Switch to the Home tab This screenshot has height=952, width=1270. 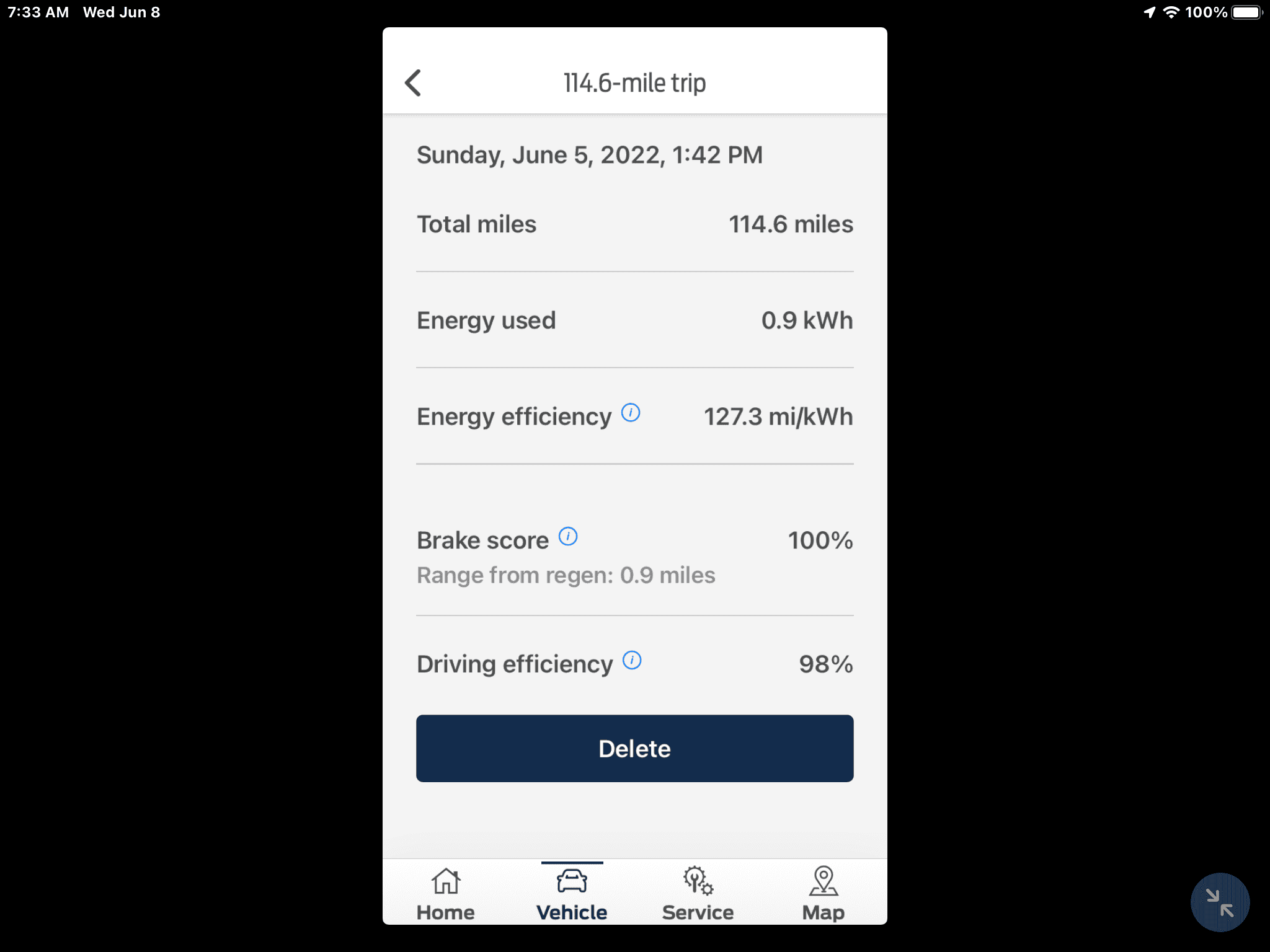pyautogui.click(x=446, y=894)
